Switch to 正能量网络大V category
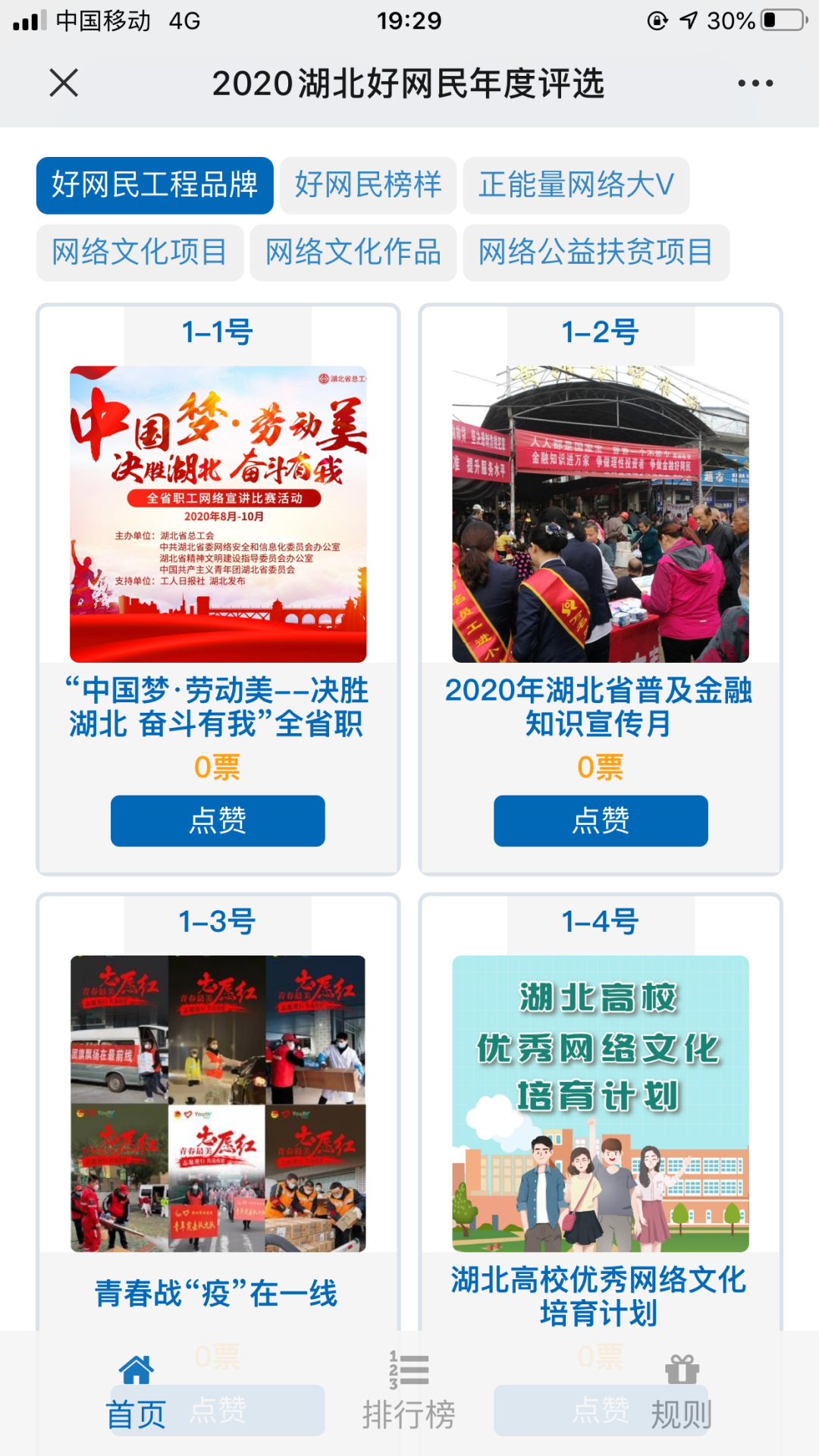Viewport: 819px width, 1456px height. tap(576, 185)
